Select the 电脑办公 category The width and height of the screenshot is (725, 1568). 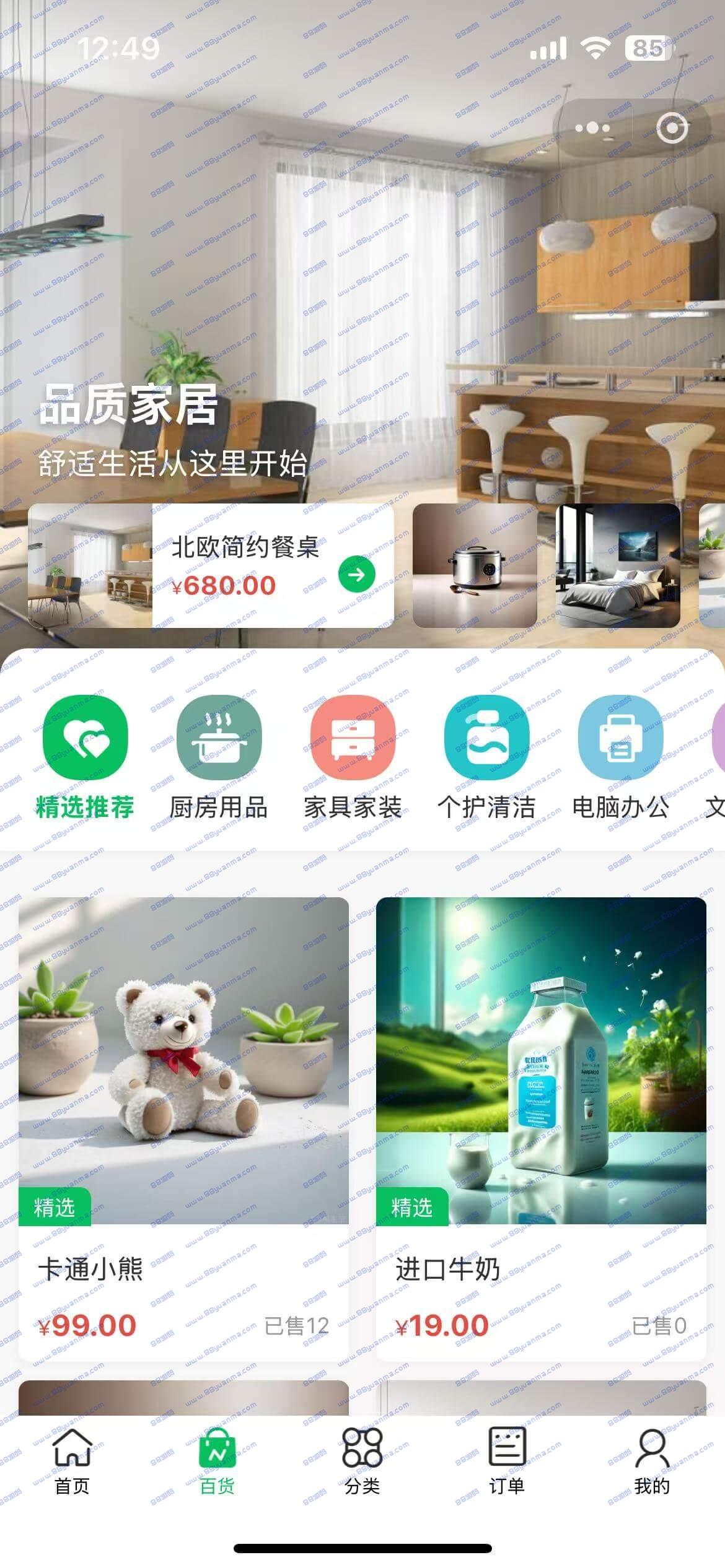(x=620, y=757)
